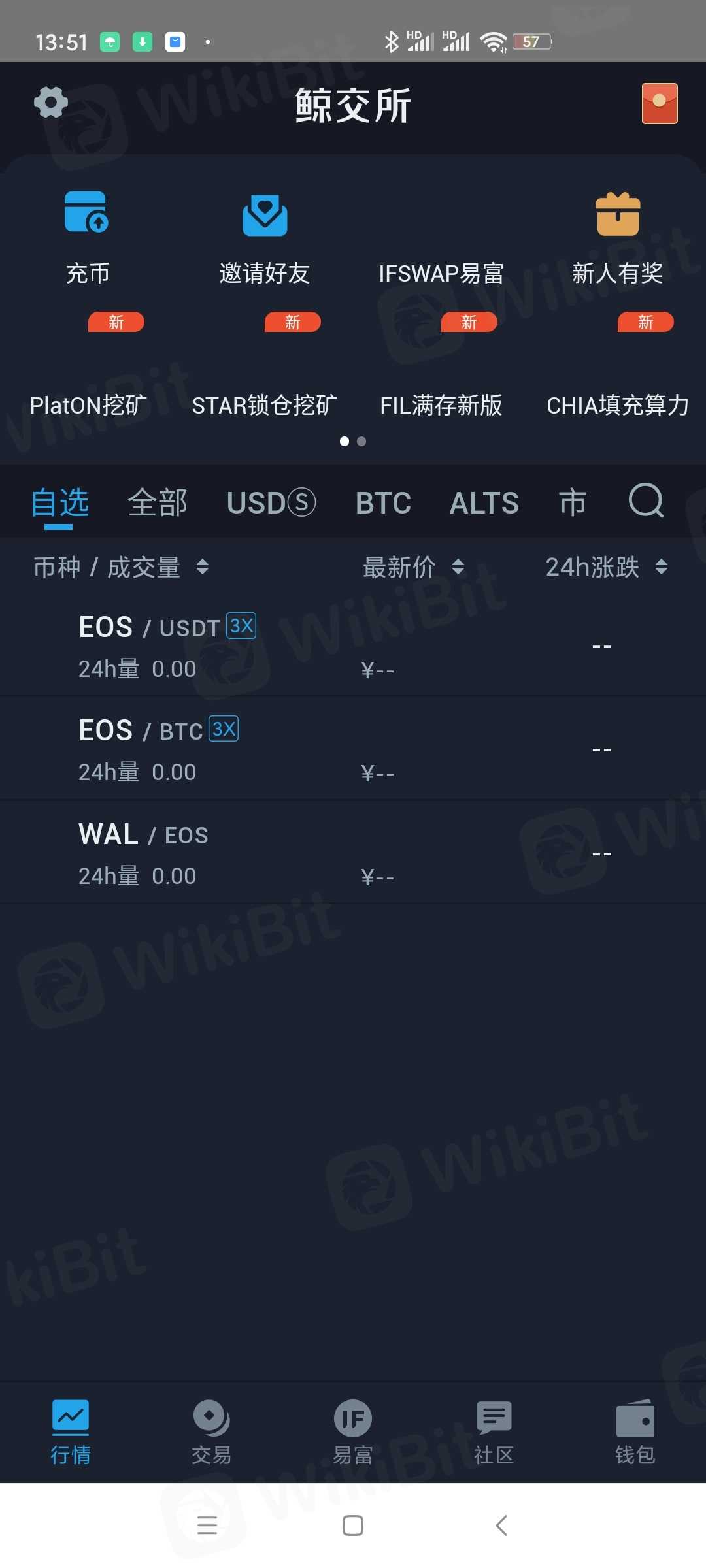The height and width of the screenshot is (1568, 706).
Task: Switch to the BTC market tab
Action: pyautogui.click(x=383, y=503)
